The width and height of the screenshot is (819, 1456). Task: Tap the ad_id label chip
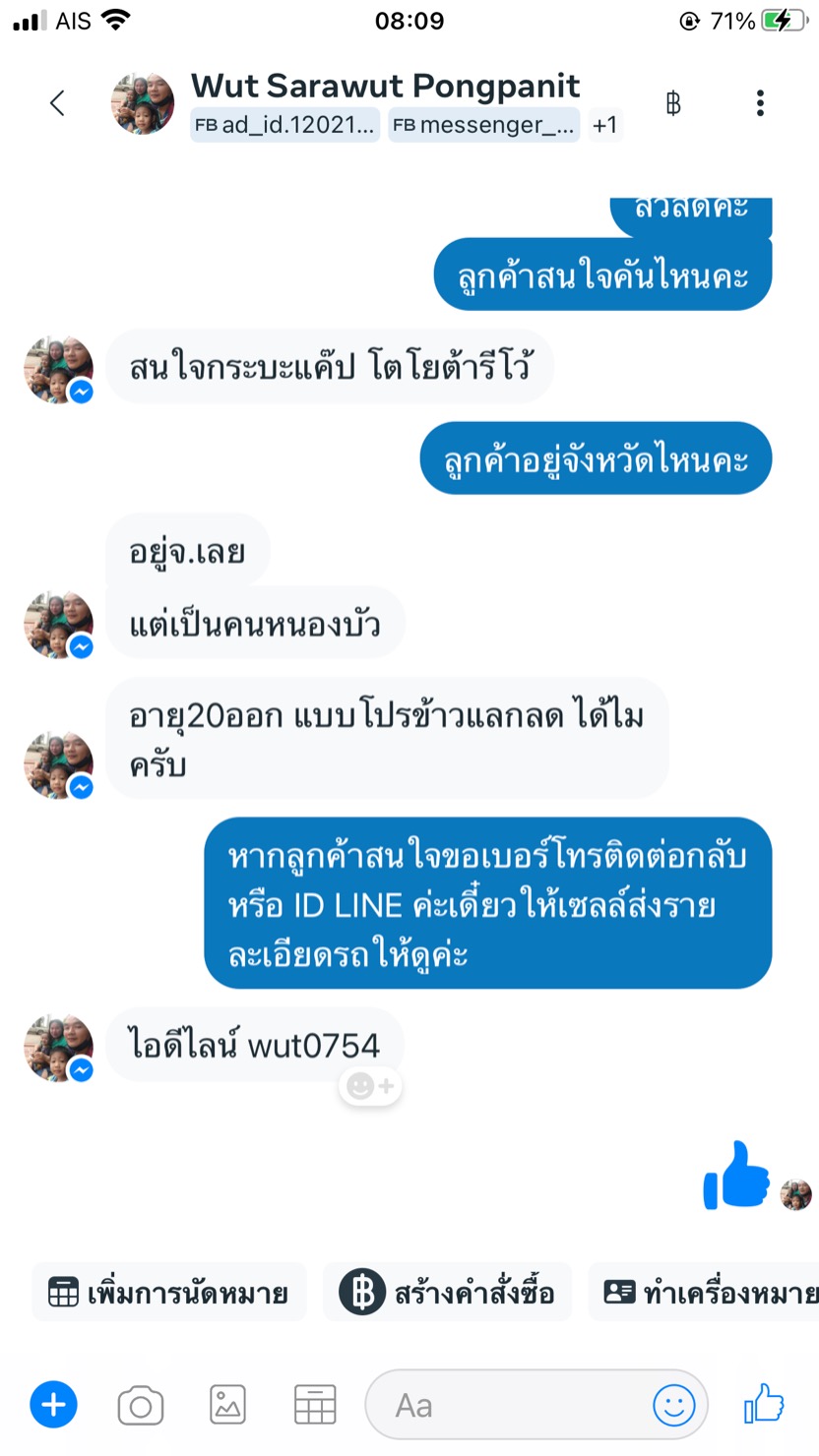click(284, 125)
